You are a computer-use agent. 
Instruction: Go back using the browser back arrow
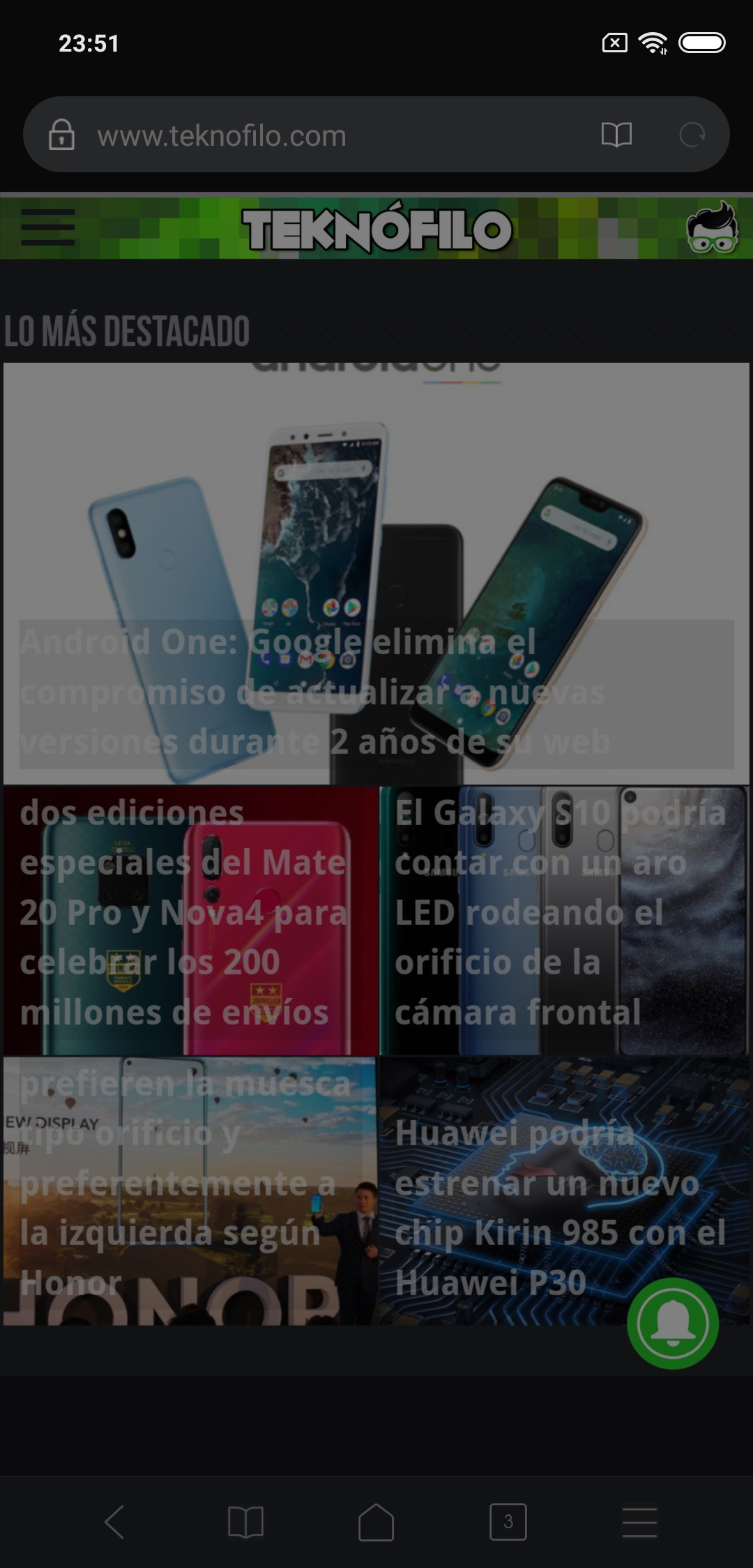114,1521
